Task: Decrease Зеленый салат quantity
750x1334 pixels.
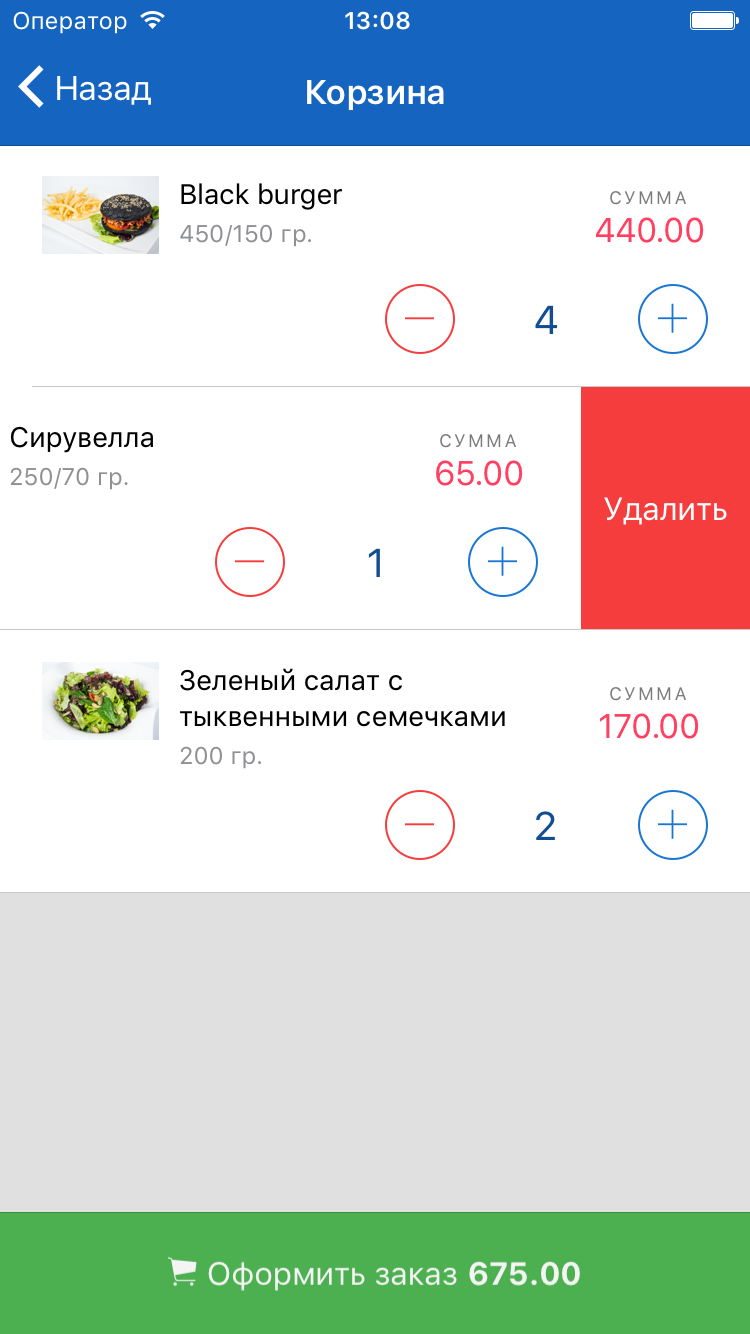Action: [420, 825]
